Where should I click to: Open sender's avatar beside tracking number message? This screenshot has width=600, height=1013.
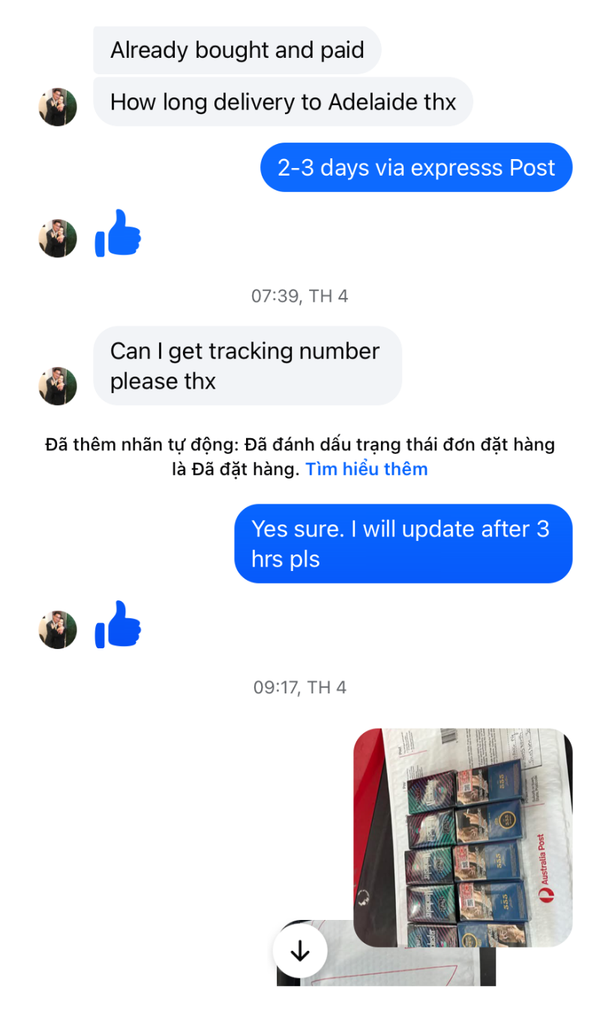pos(58,386)
